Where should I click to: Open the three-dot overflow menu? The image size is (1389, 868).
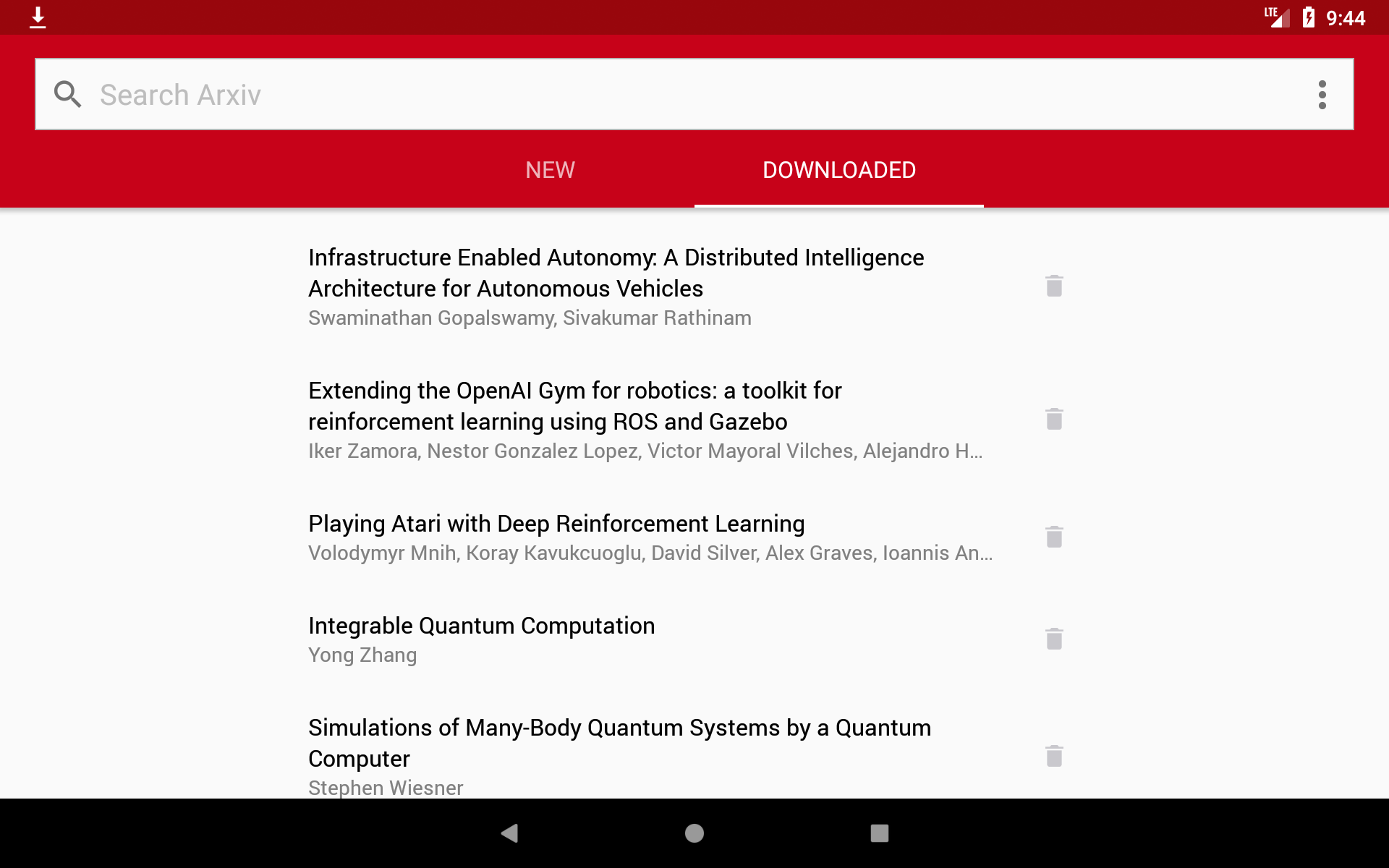[1322, 95]
